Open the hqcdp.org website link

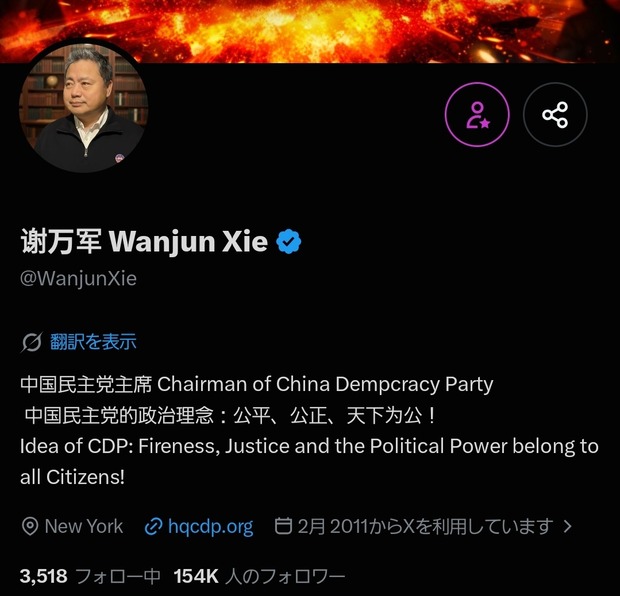click(x=199, y=526)
